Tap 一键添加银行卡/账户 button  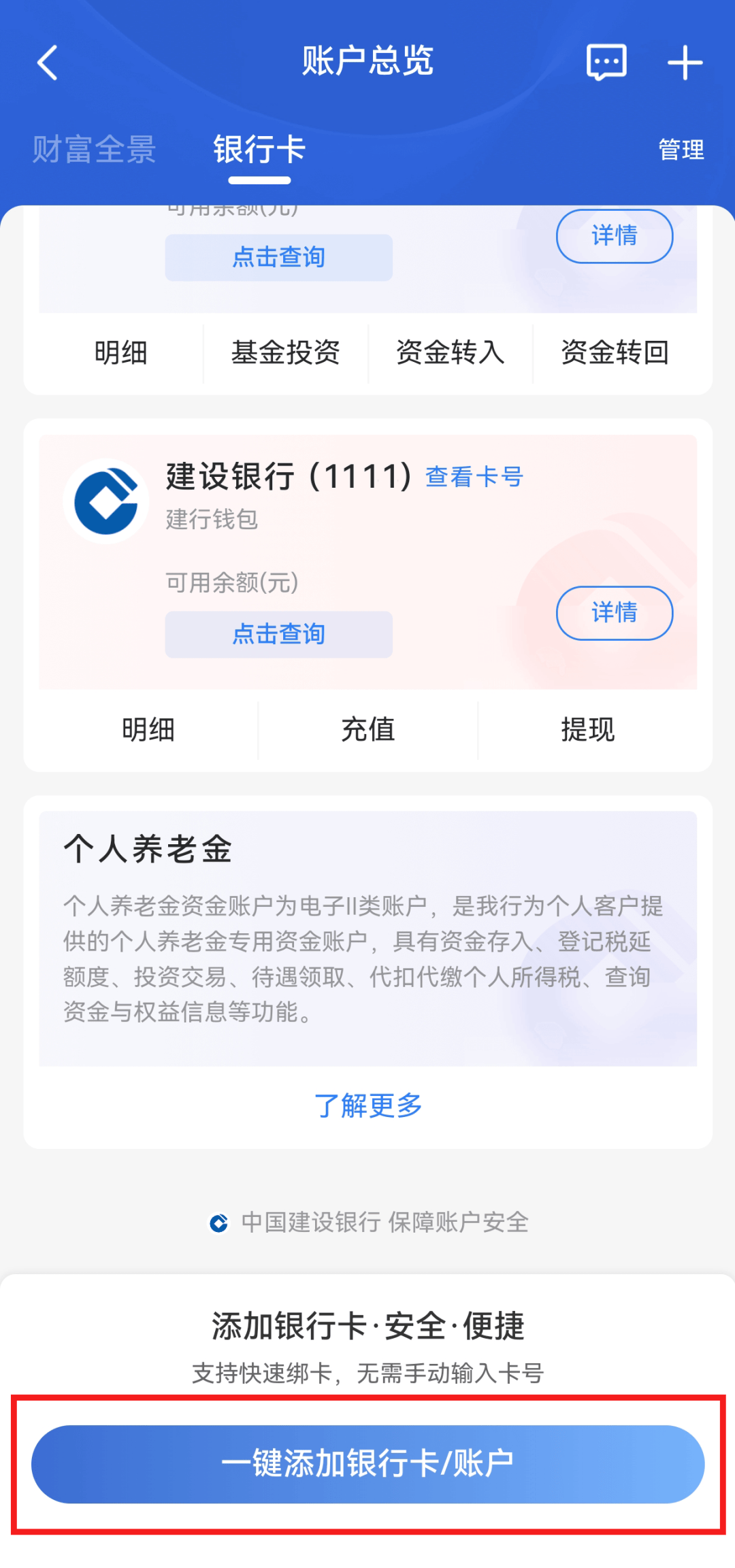(367, 1463)
